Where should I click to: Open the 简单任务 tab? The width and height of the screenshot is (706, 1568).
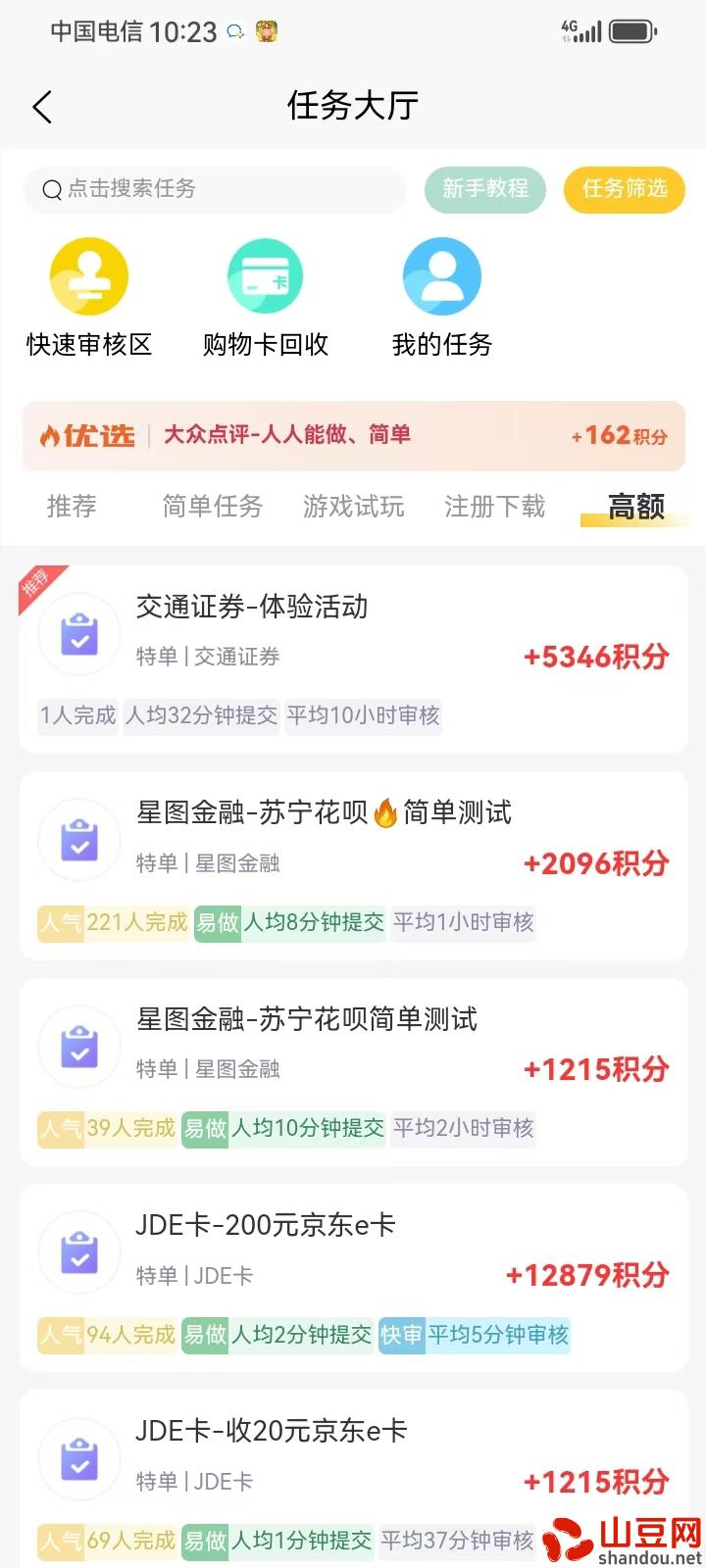(x=212, y=507)
